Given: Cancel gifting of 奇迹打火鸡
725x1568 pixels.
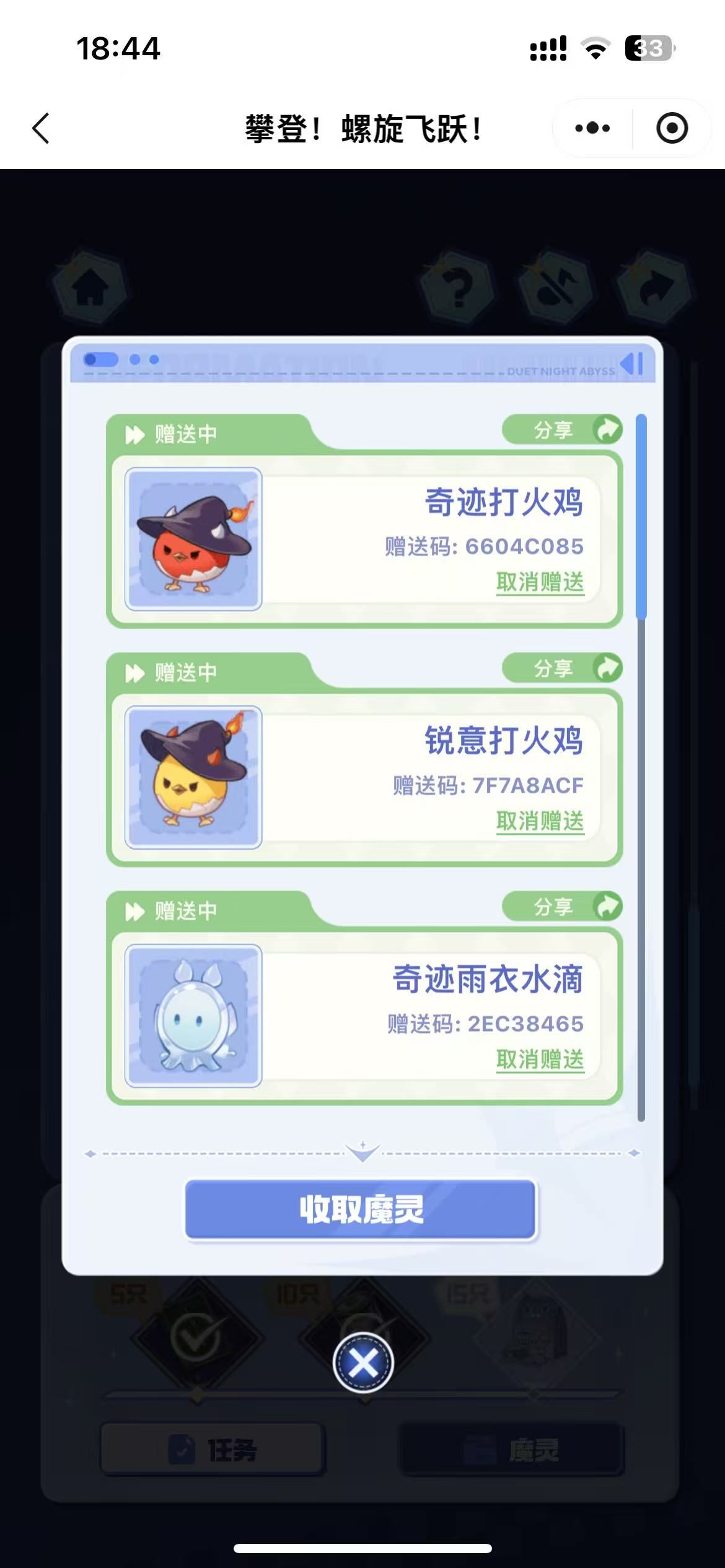Looking at the screenshot, I should pos(540,582).
